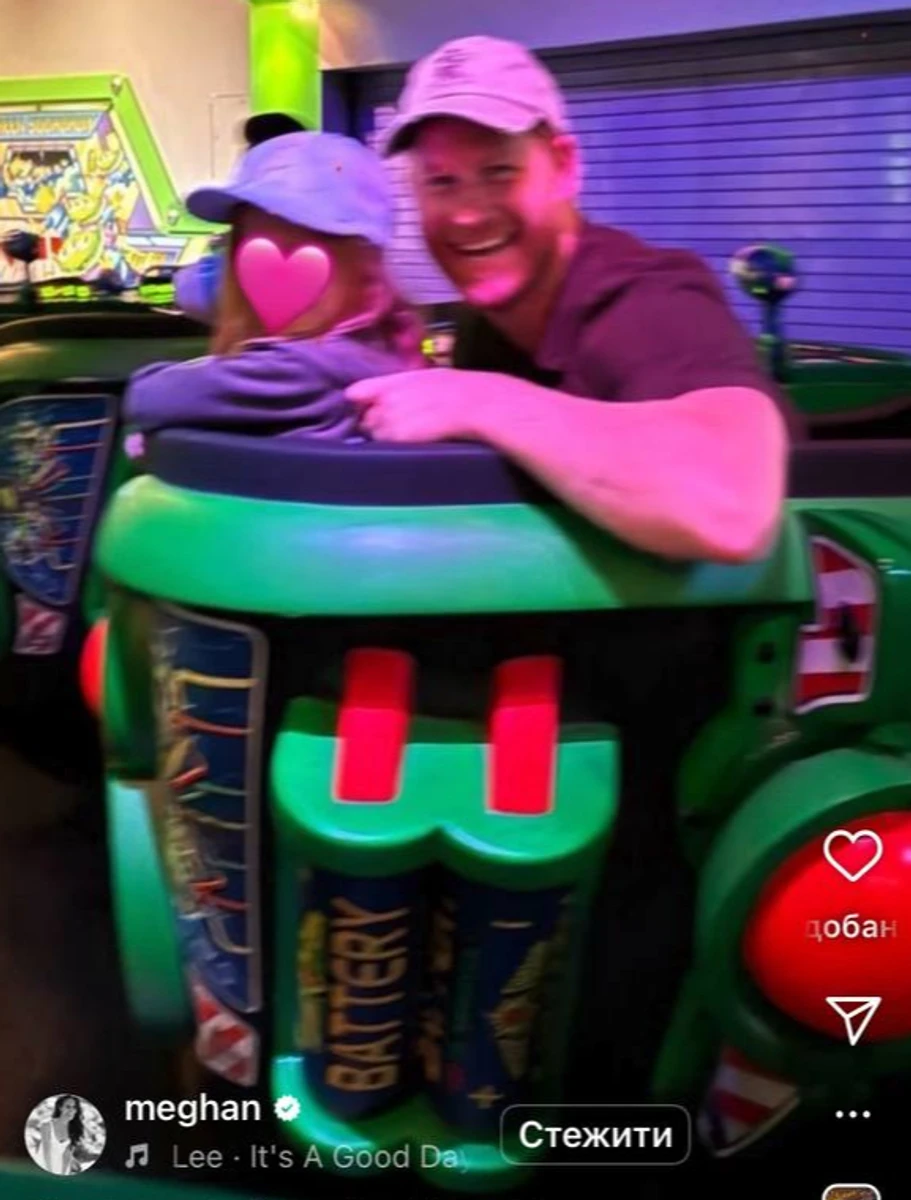Viewport: 911px width, 1200px height.
Task: Open the meghan username link
Action: (192, 1108)
